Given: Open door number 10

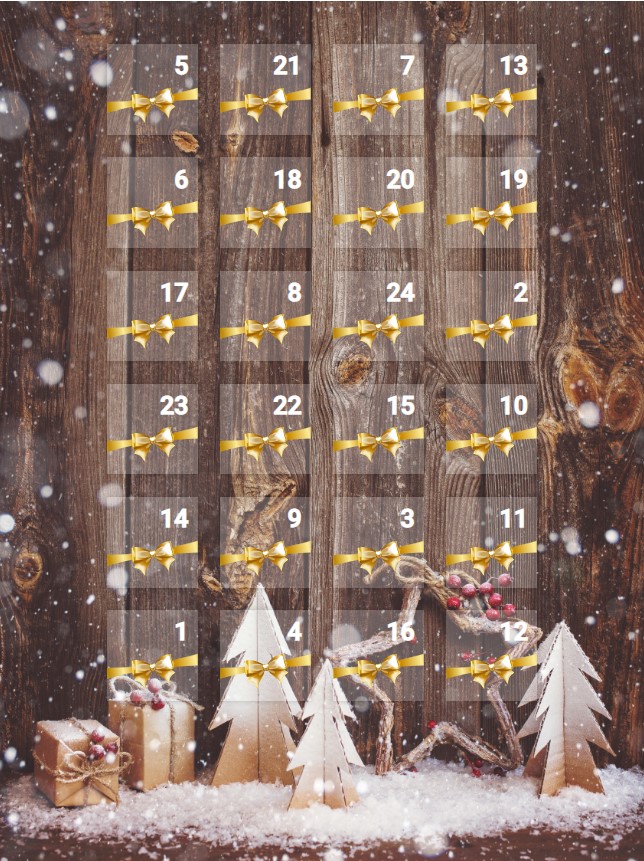Looking at the screenshot, I should point(491,429).
